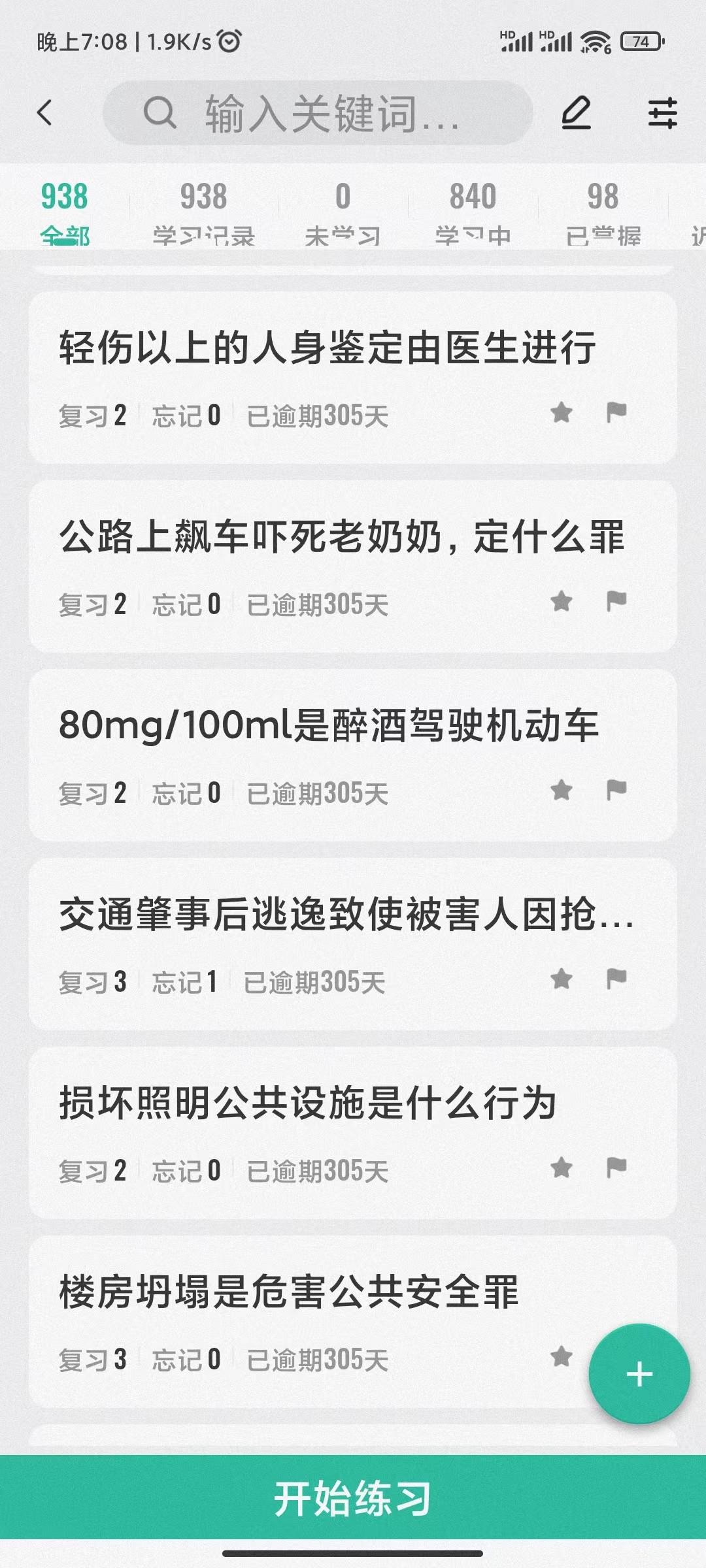
Task: Open the filter settings sliders icon
Action: pyautogui.click(x=662, y=113)
